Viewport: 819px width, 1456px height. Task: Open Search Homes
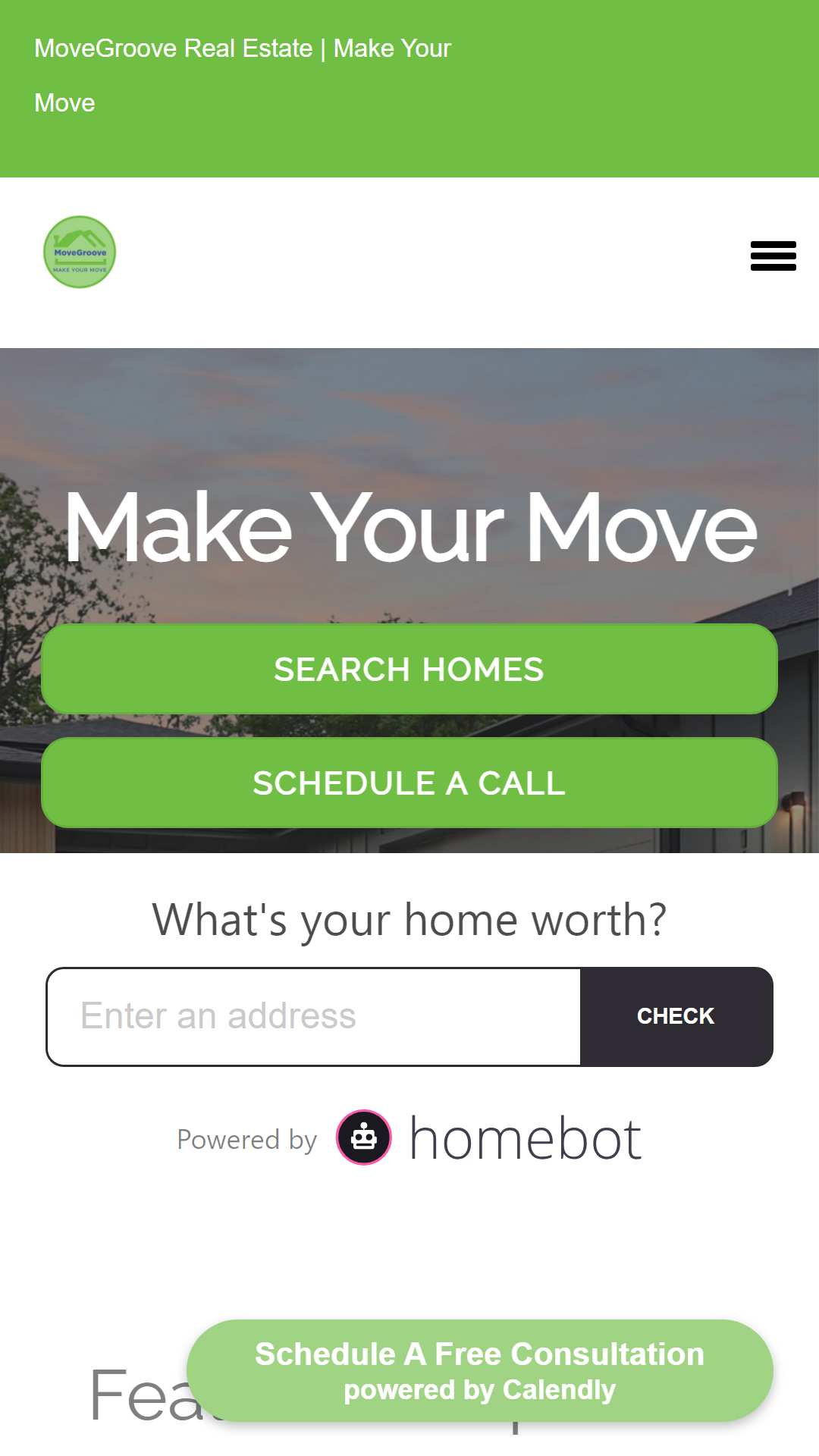[x=409, y=669]
